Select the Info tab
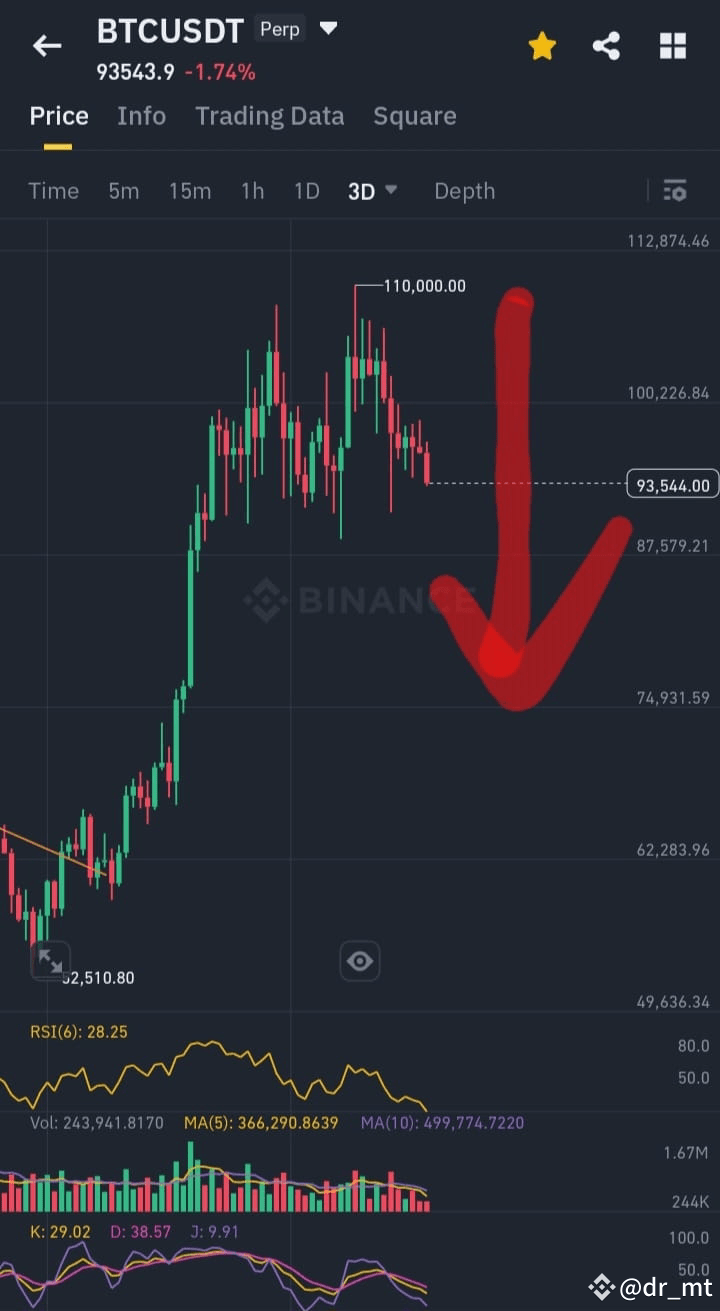The image size is (720, 1311). (141, 116)
